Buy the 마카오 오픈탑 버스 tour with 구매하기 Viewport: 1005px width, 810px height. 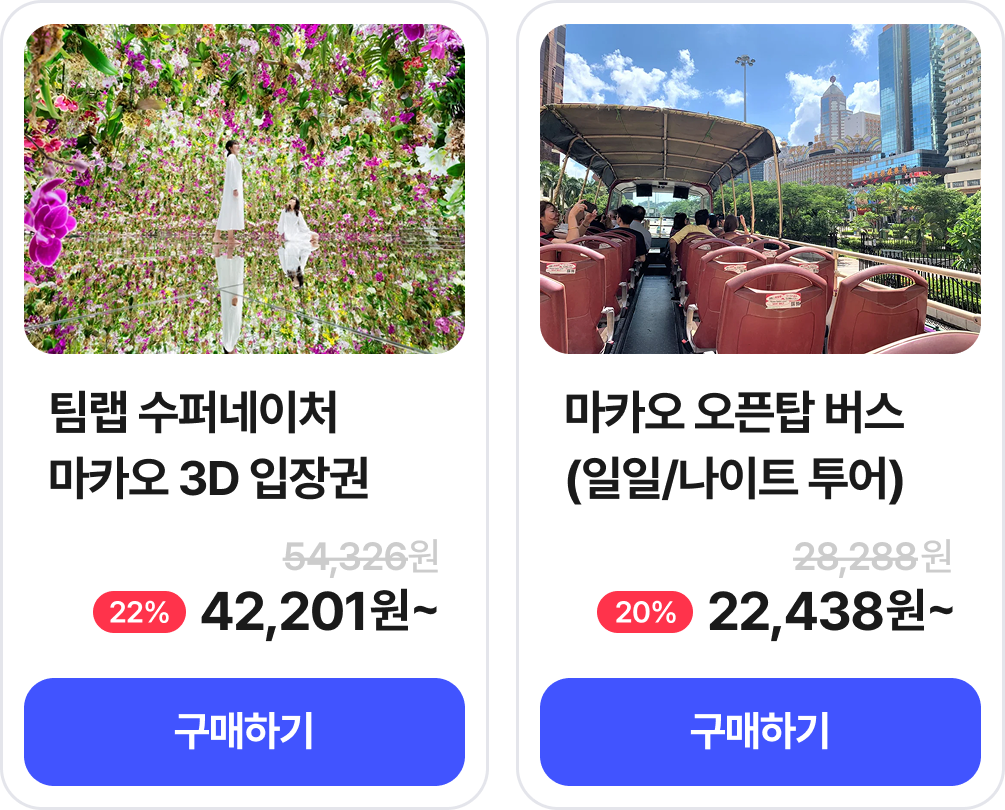(x=760, y=732)
